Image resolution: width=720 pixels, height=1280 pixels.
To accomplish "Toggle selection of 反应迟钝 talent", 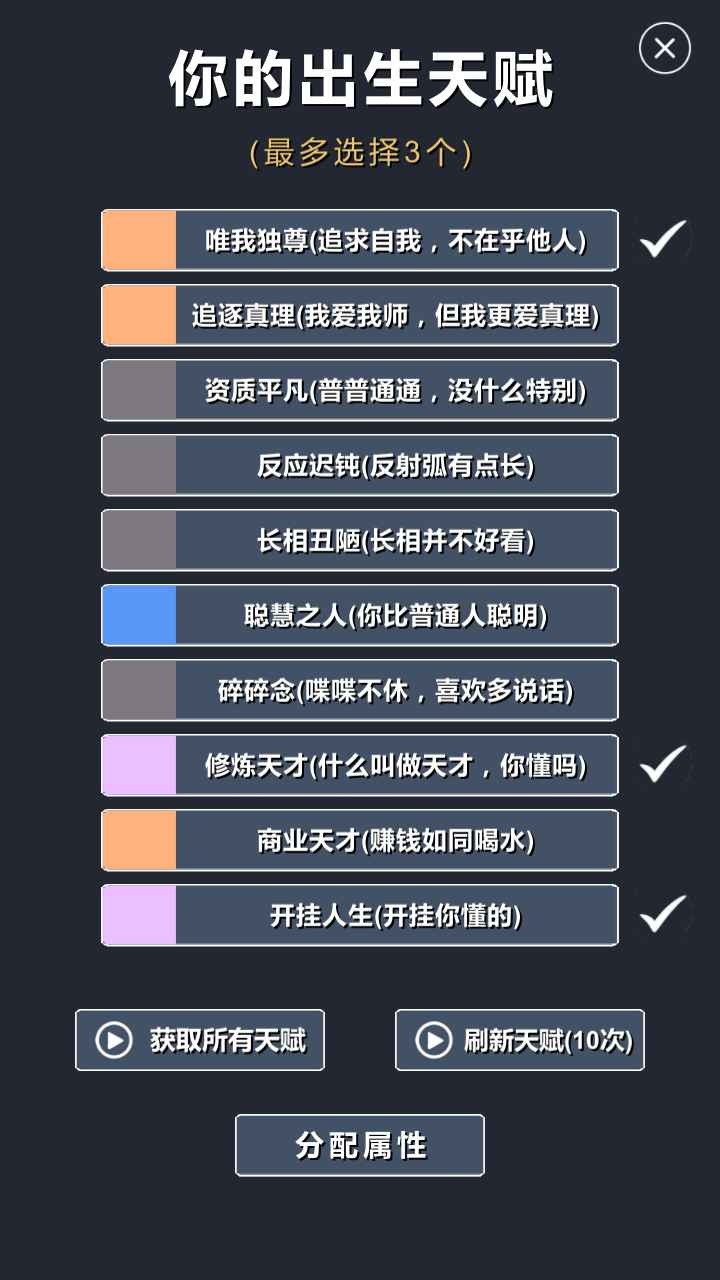I will coord(358,465).
